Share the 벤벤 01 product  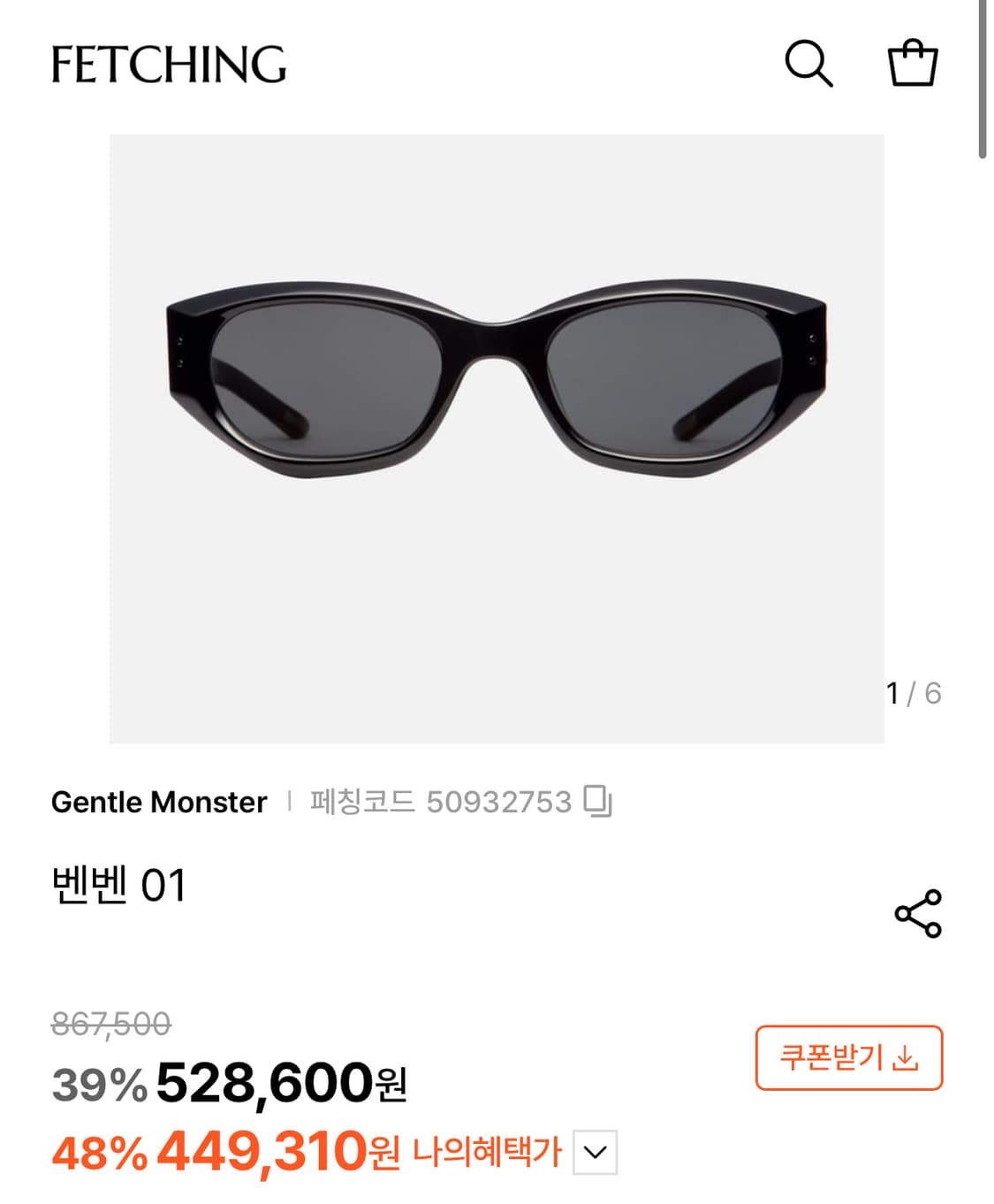click(x=918, y=913)
